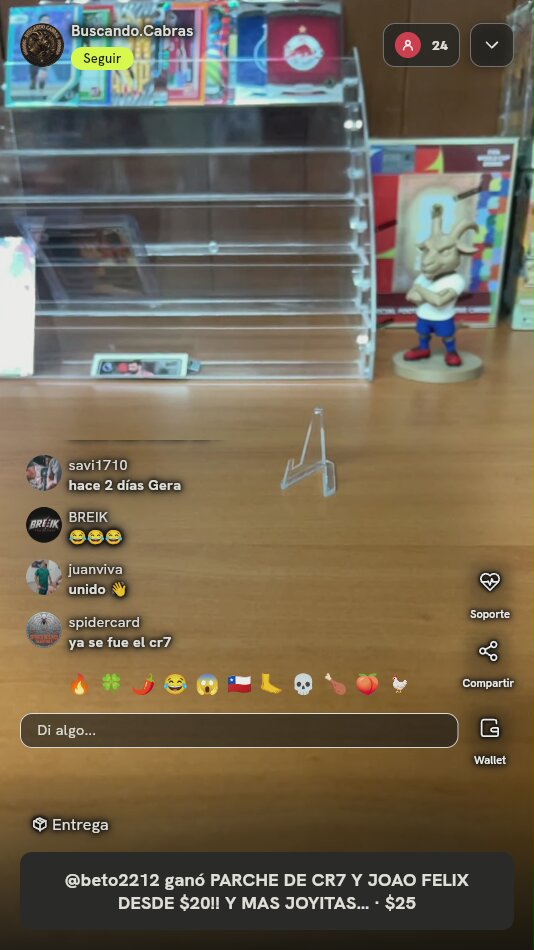534x950 pixels.
Task: Send the fire emoji reaction
Action: pos(79,684)
